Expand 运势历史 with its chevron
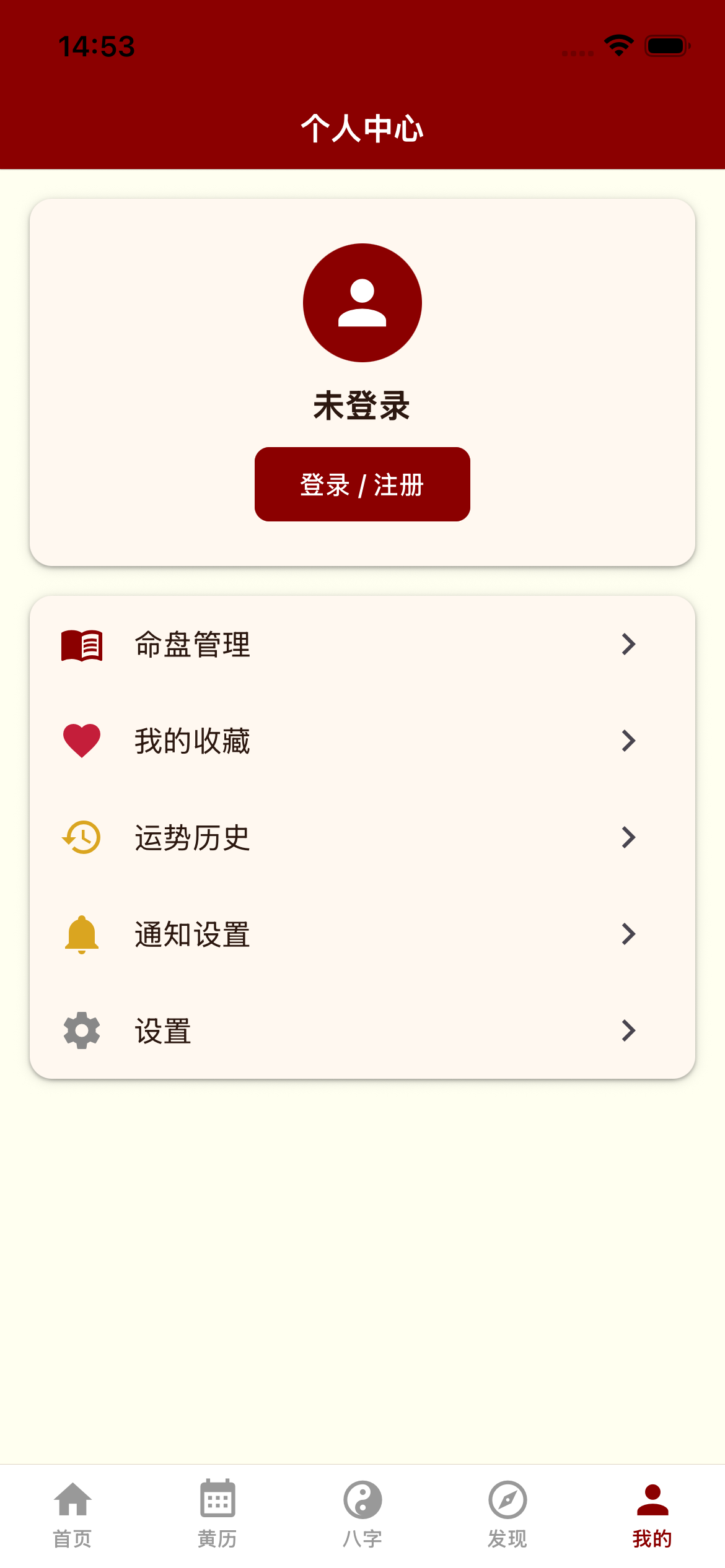 (x=628, y=837)
